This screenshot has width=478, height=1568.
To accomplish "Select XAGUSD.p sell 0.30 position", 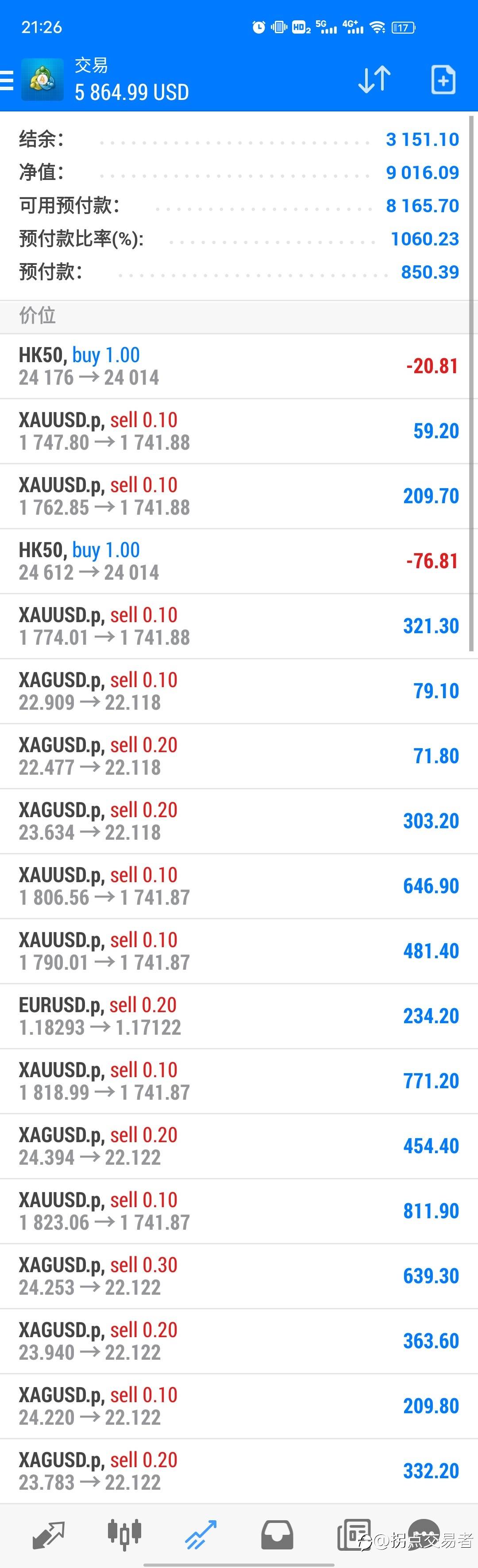I will click(238, 1276).
